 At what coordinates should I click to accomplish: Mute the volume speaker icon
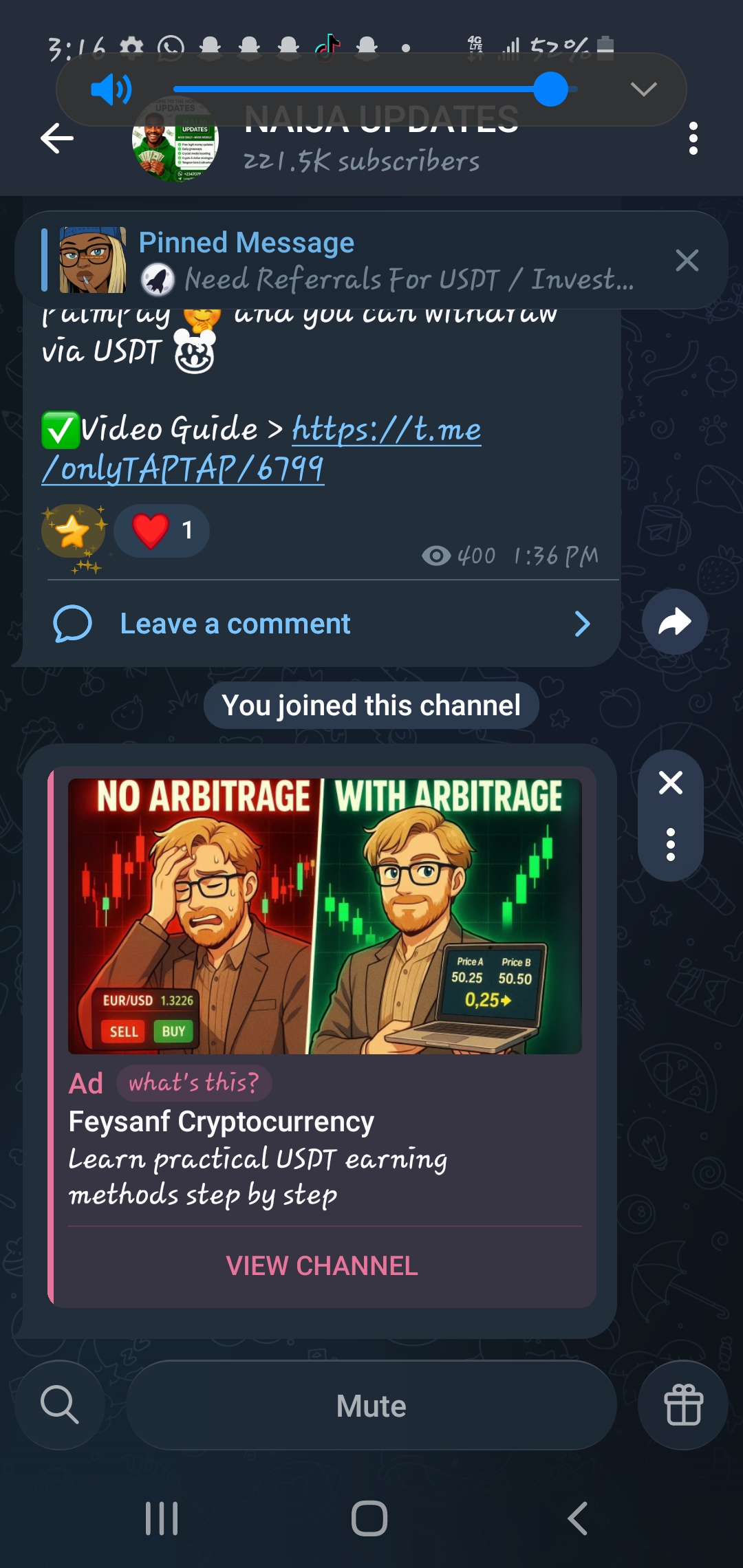click(111, 89)
